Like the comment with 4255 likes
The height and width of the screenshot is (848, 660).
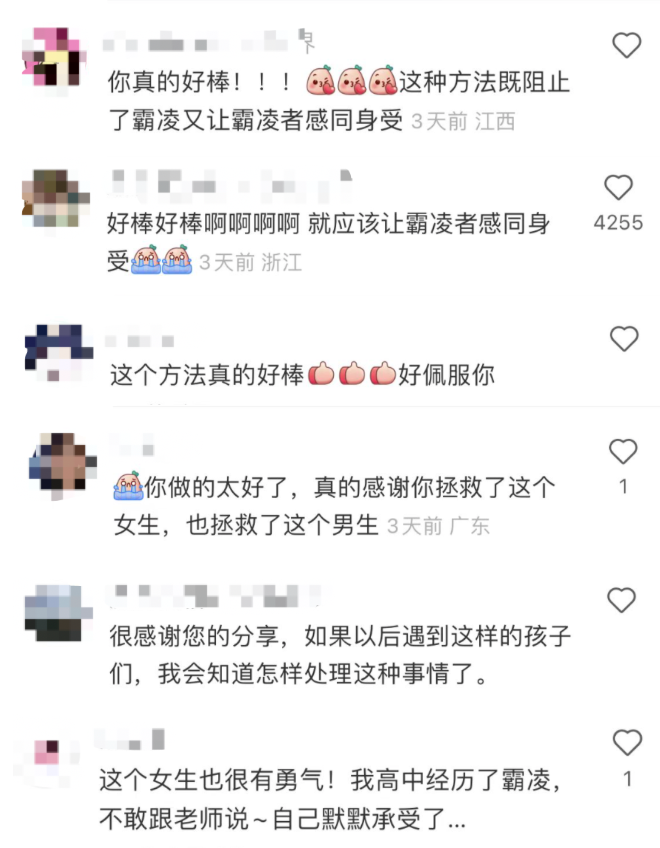[x=619, y=187]
